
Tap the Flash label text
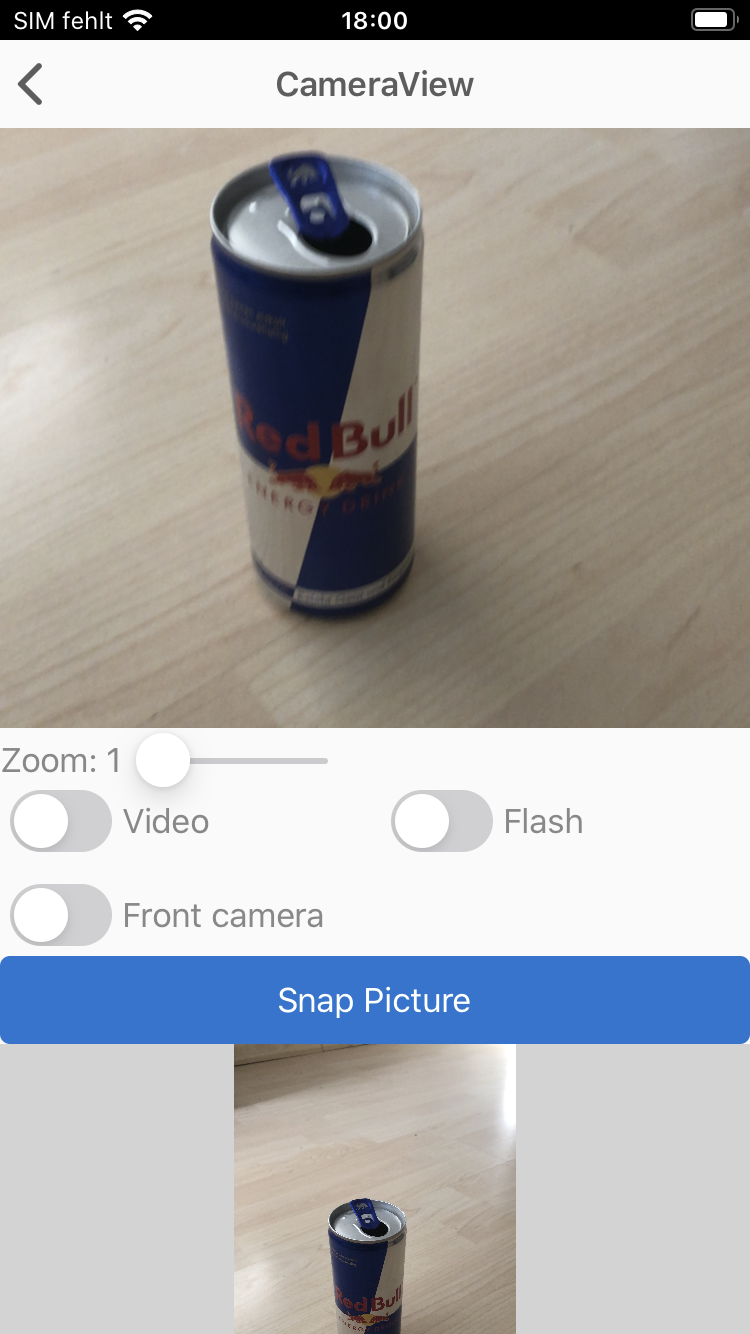coord(541,821)
